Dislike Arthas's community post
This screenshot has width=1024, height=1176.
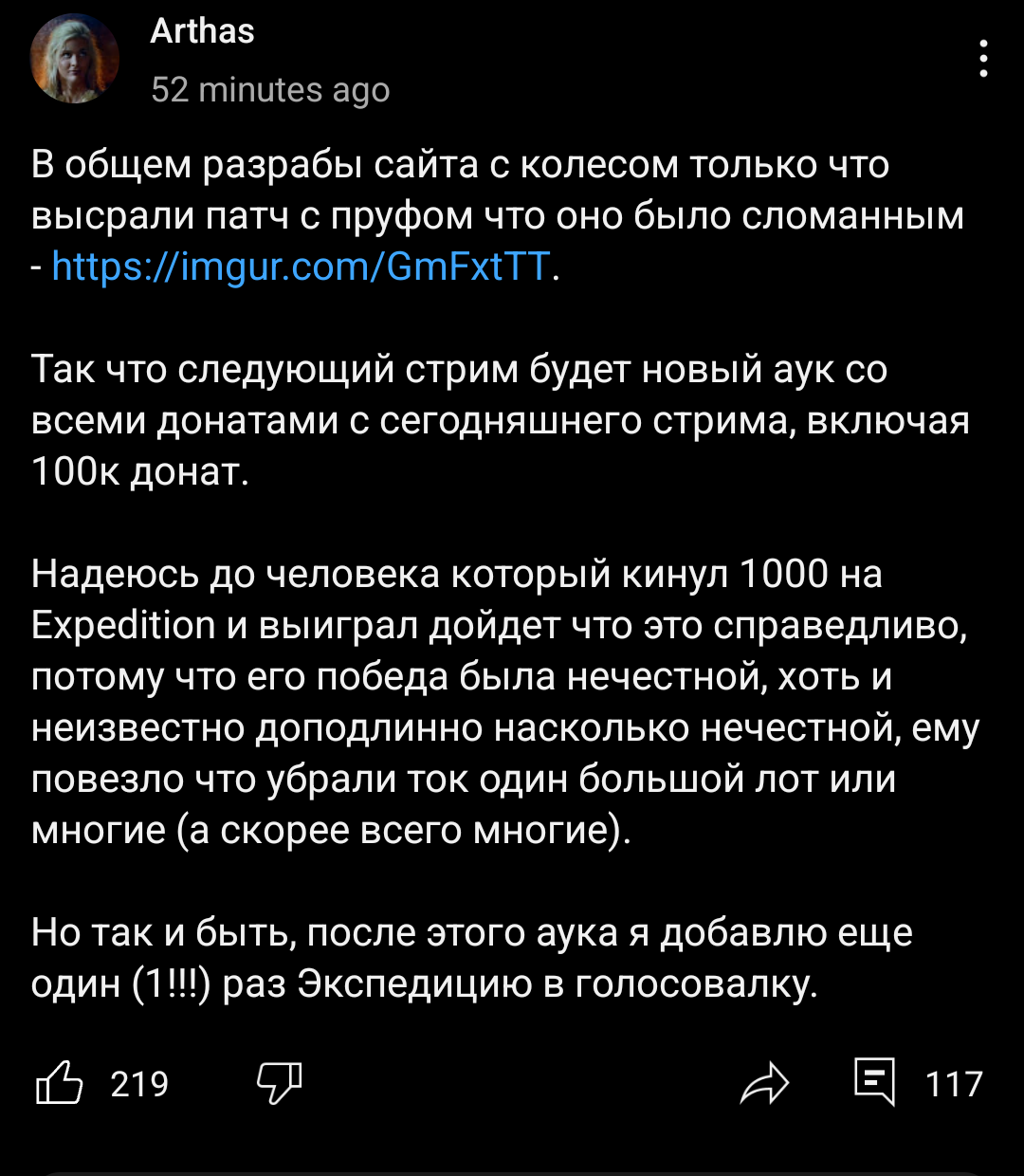click(x=280, y=1082)
